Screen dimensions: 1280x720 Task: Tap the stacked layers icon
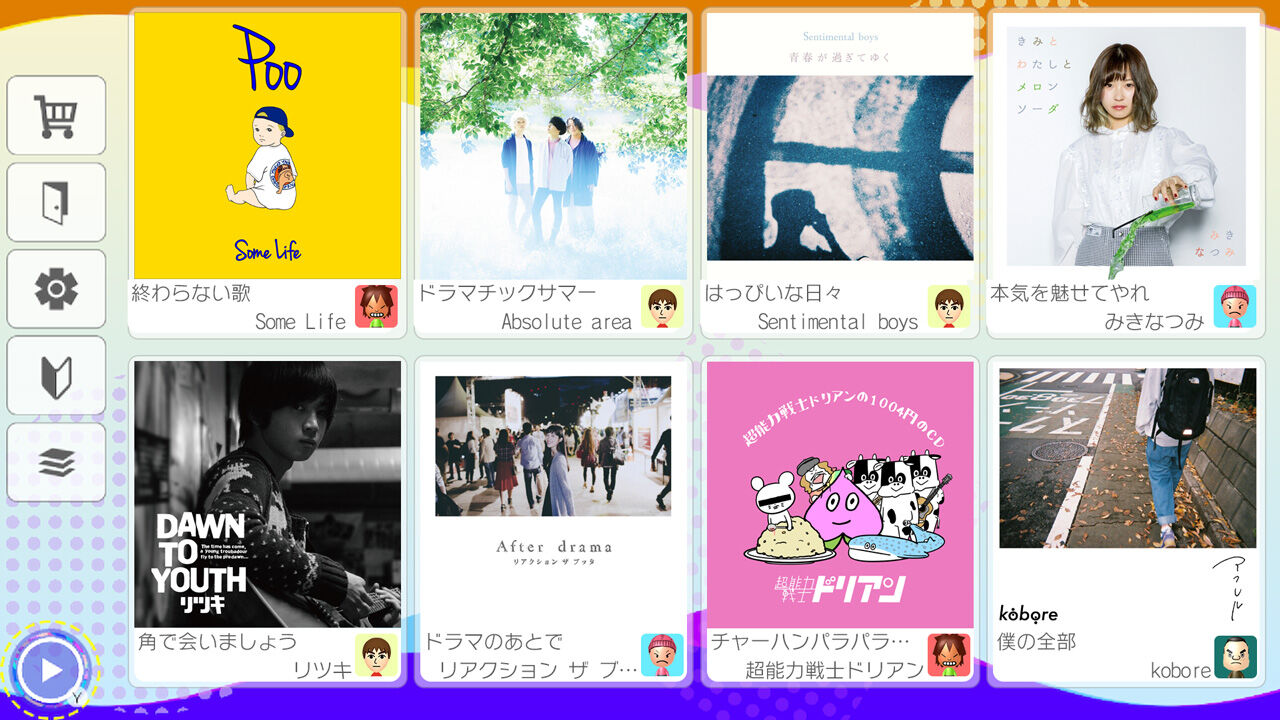point(56,462)
